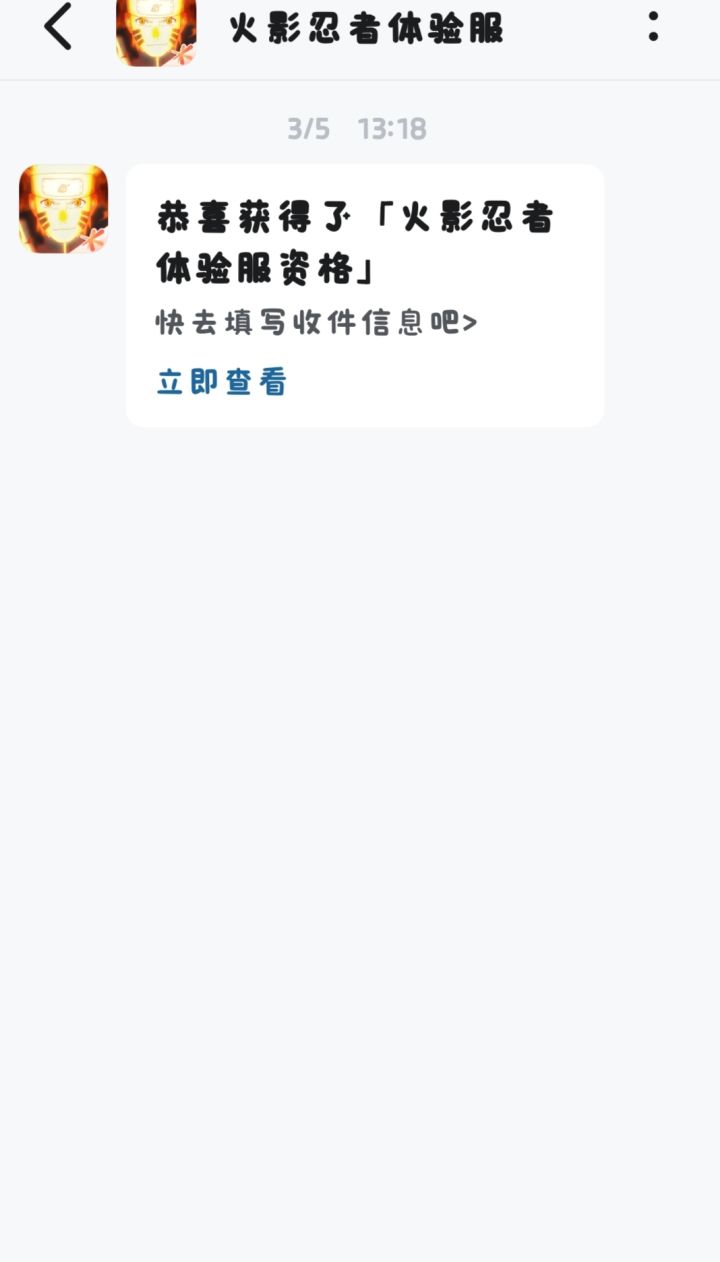Open the three-dot overflow menu

[x=653, y=27]
